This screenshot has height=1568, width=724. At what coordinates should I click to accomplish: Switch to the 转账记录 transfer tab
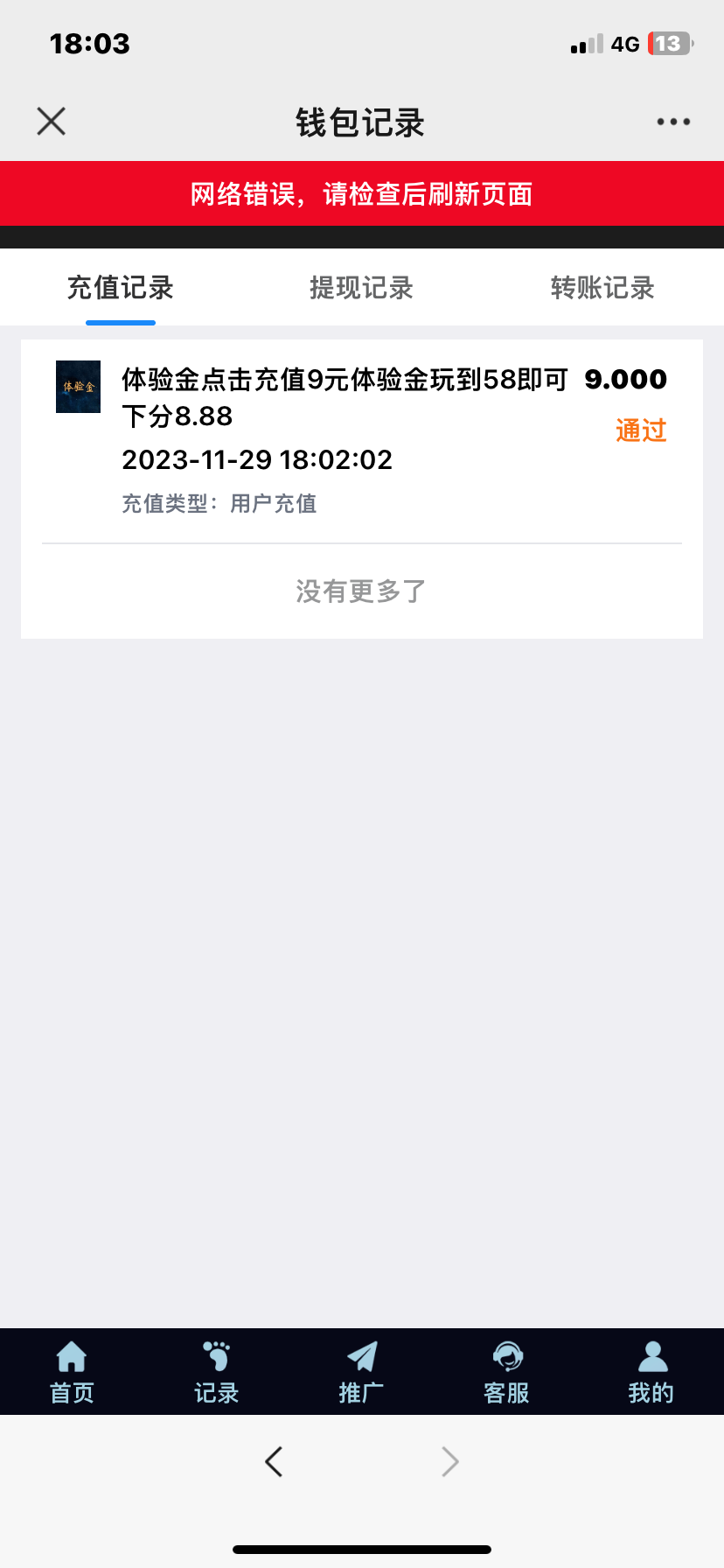coord(602,288)
